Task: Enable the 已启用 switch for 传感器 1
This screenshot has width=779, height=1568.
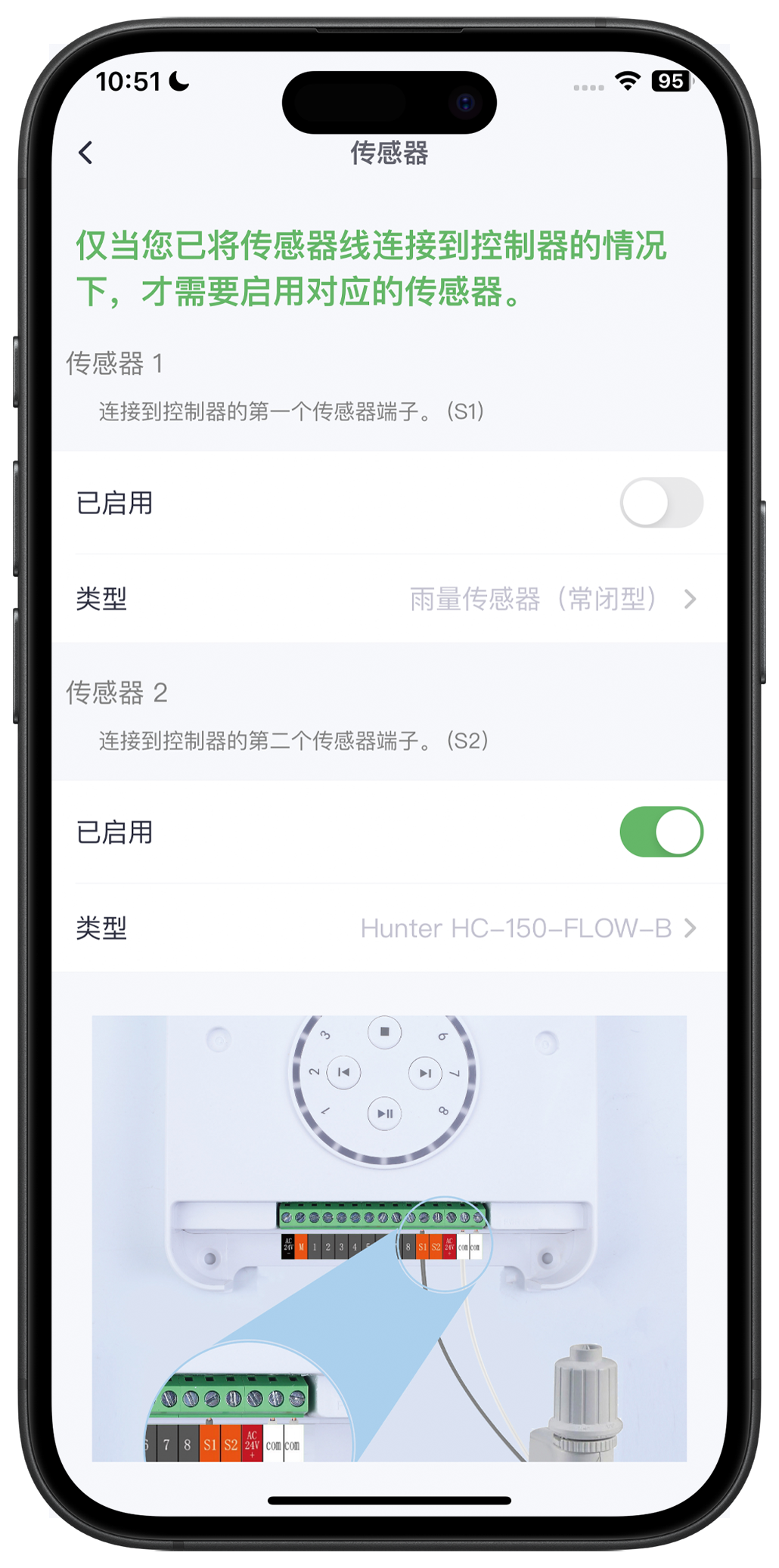Action: pyautogui.click(x=661, y=503)
